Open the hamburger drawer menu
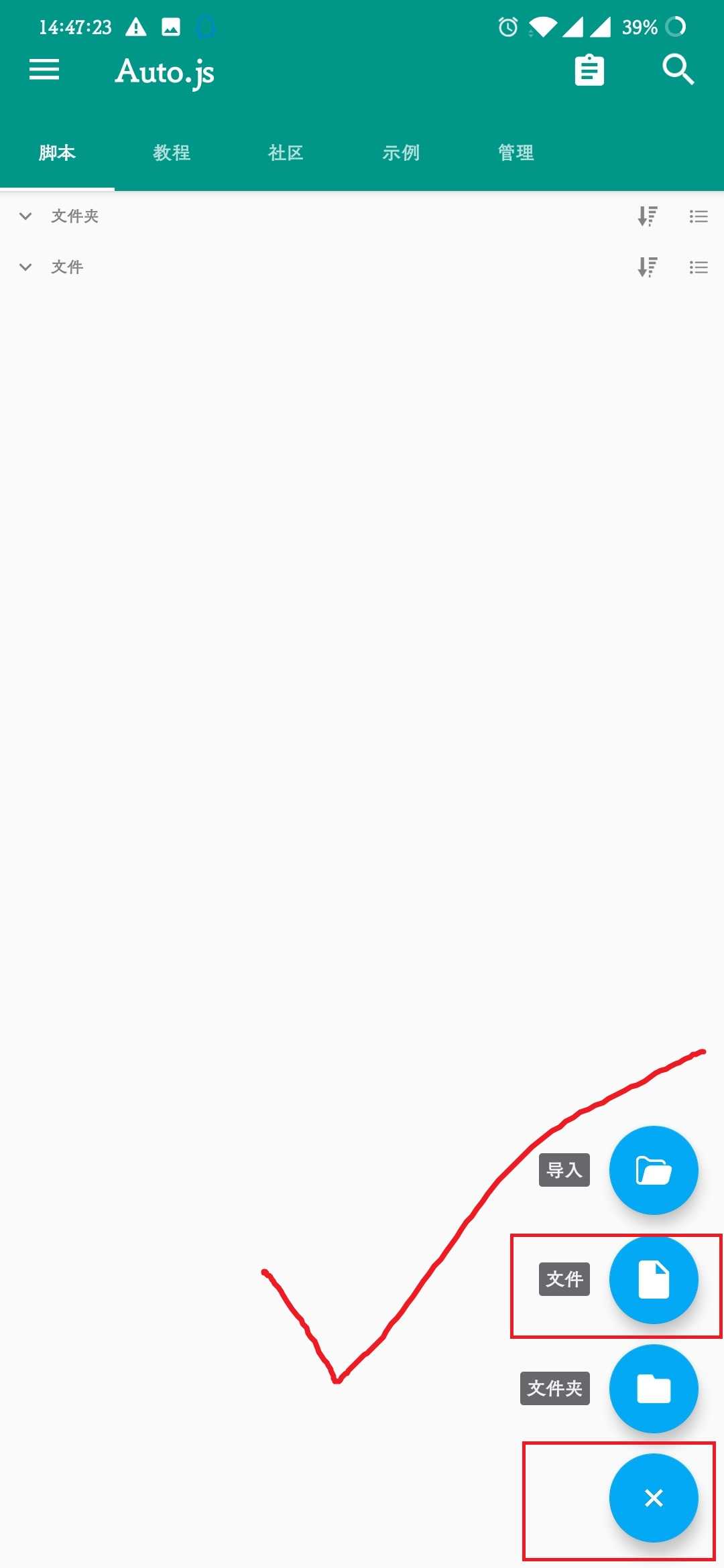 [x=44, y=70]
